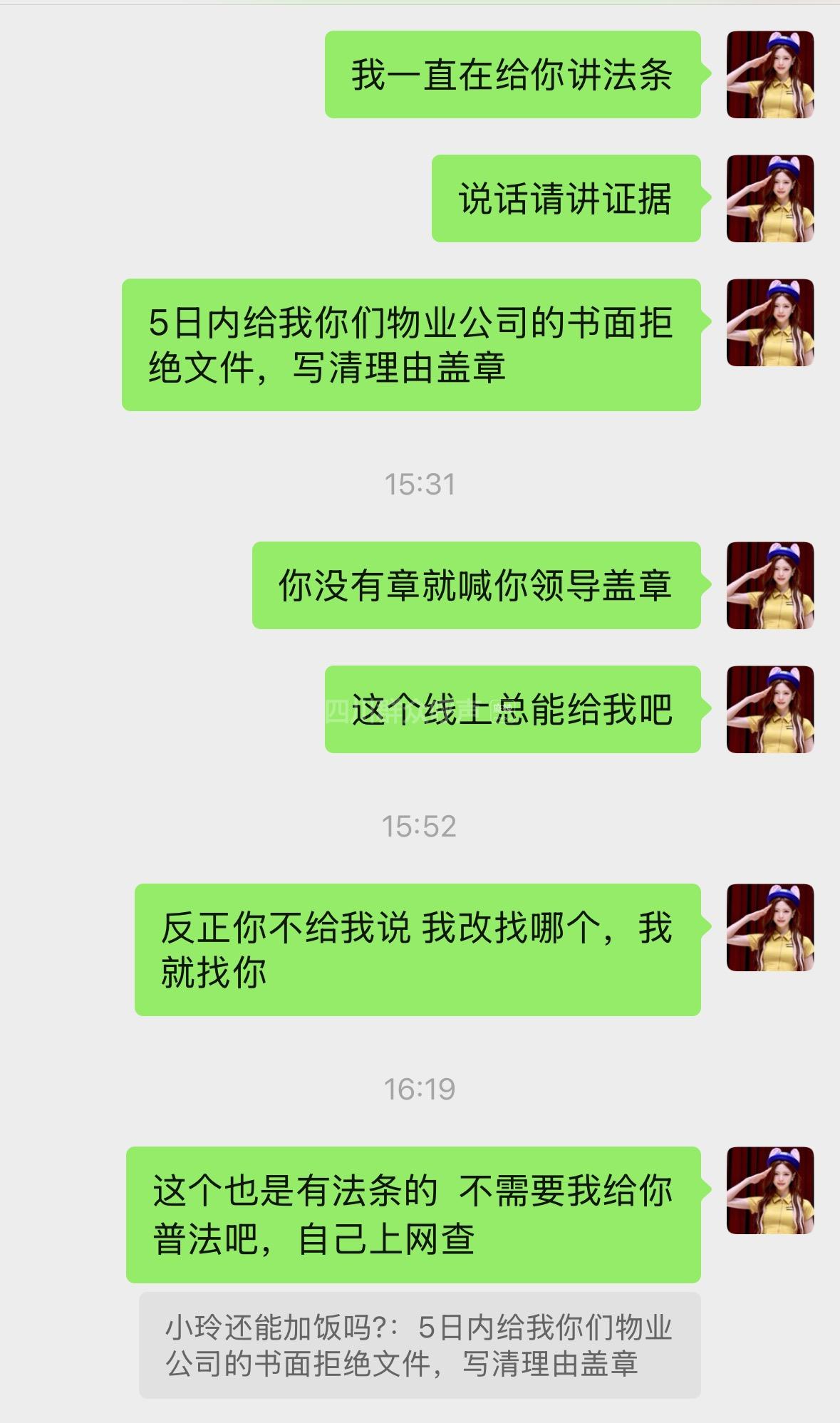Viewport: 840px width, 1423px height.
Task: Open the quoted message from 小玲还能加饭吗?
Action: pyautogui.click(x=420, y=1345)
